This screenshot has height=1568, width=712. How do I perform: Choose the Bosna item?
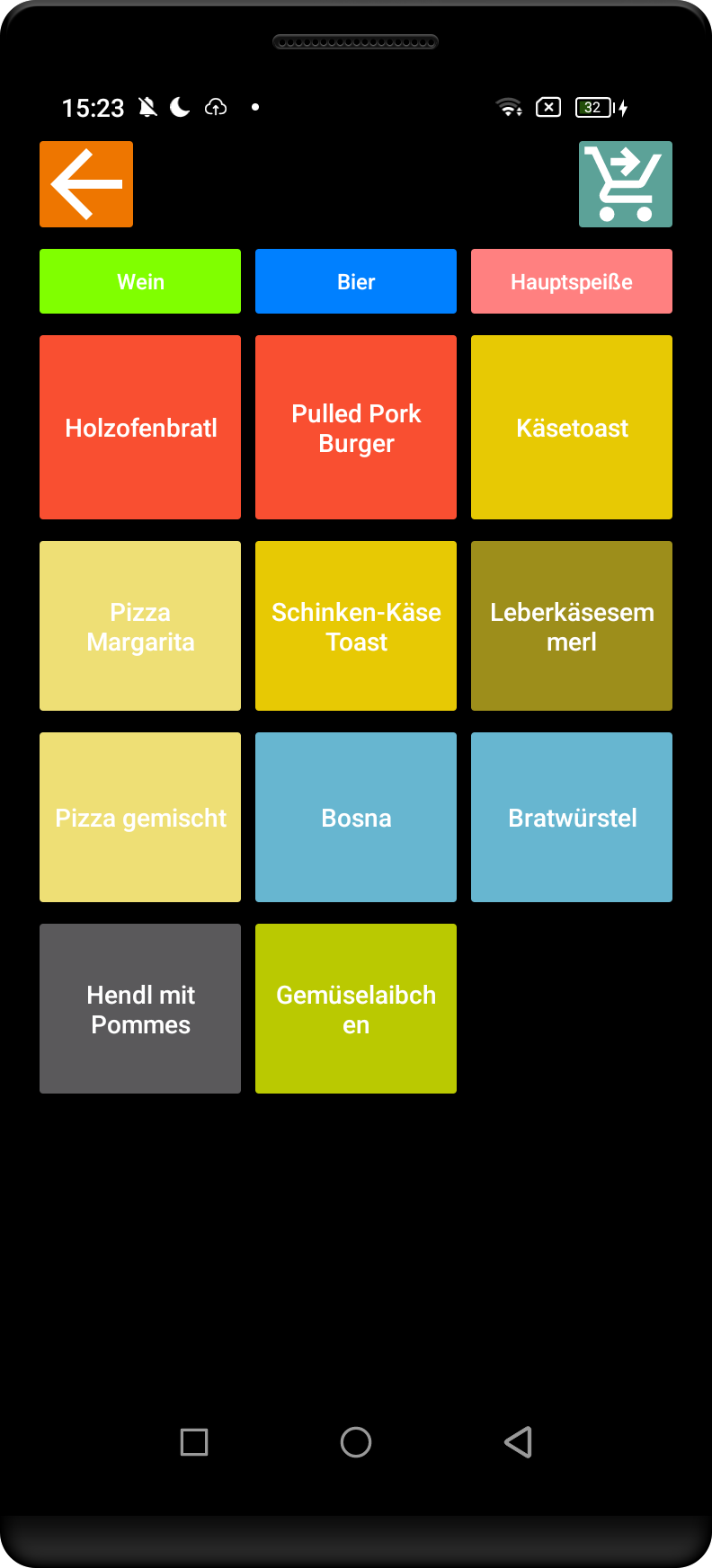(355, 817)
